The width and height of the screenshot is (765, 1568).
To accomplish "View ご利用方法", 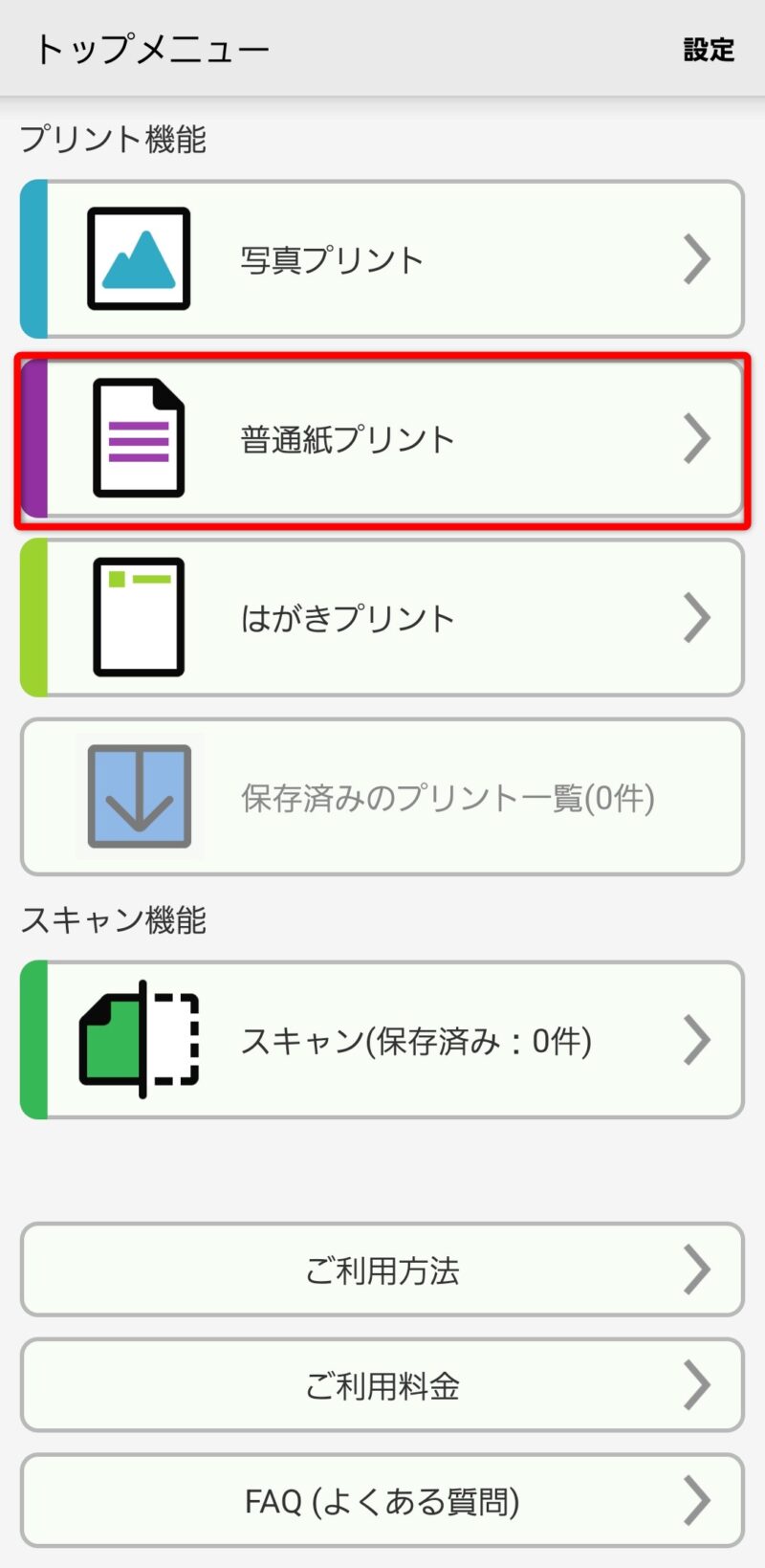I will [382, 1270].
